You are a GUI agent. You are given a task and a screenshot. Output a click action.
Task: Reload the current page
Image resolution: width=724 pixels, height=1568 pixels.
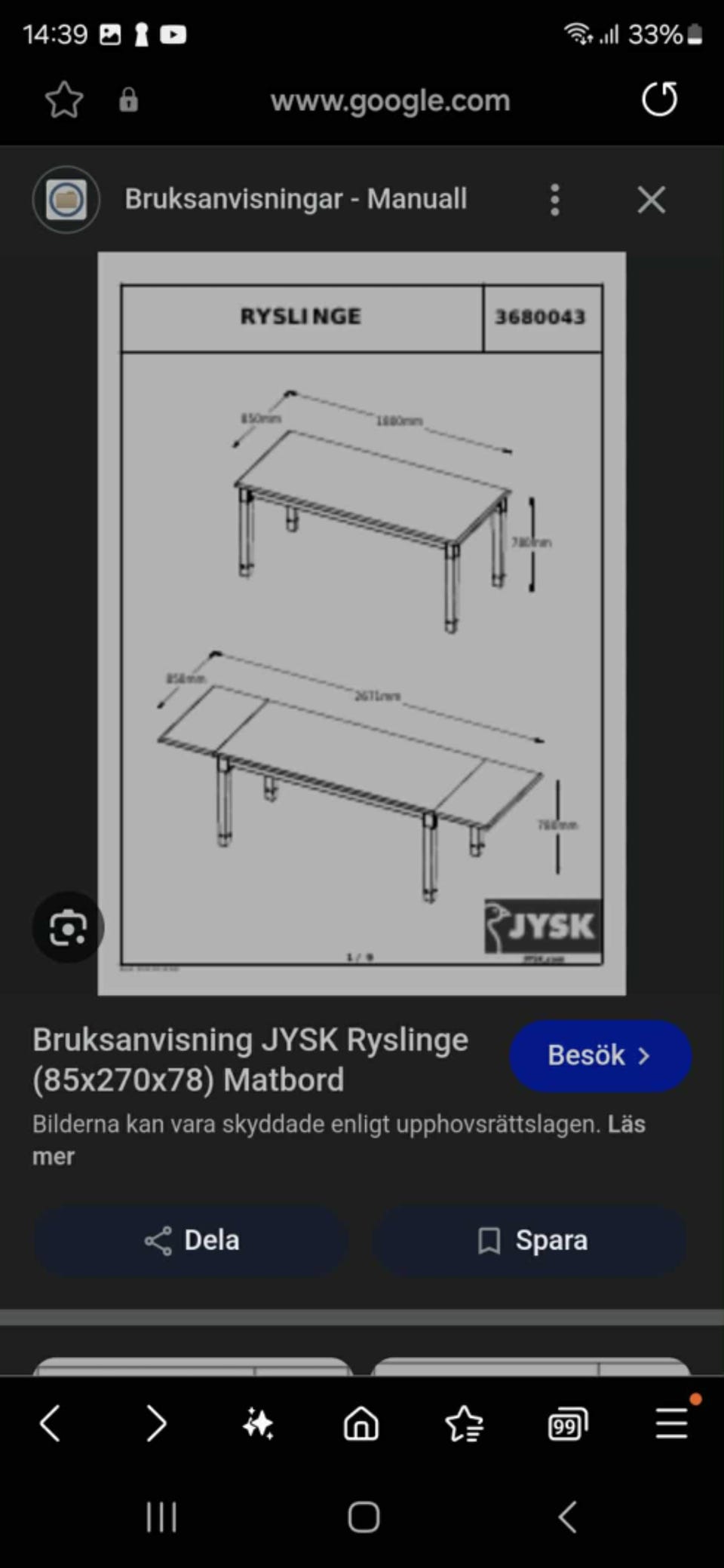659,100
